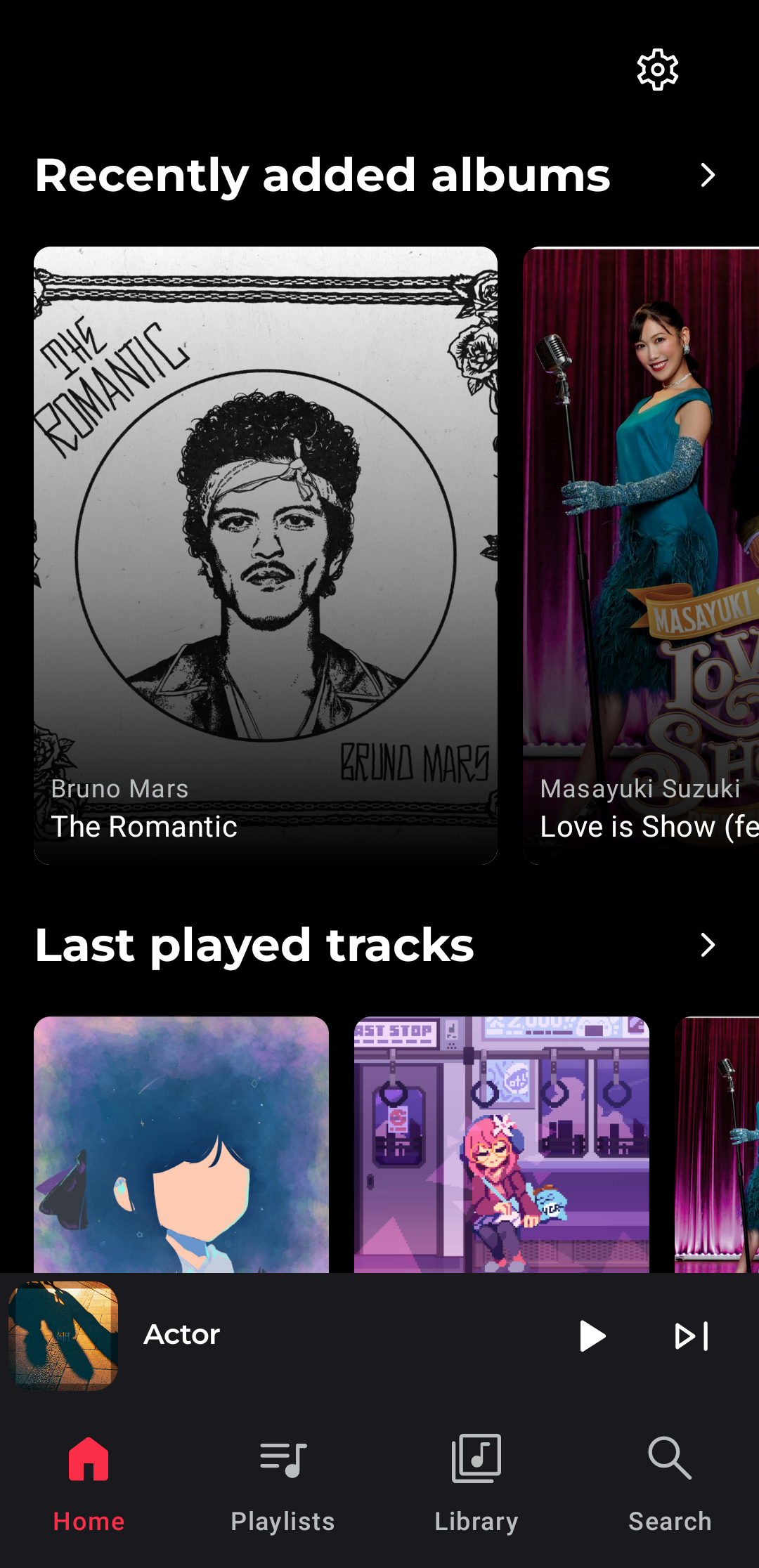Switch to the Search tab
The width and height of the screenshot is (759, 1568).
point(670,1482)
